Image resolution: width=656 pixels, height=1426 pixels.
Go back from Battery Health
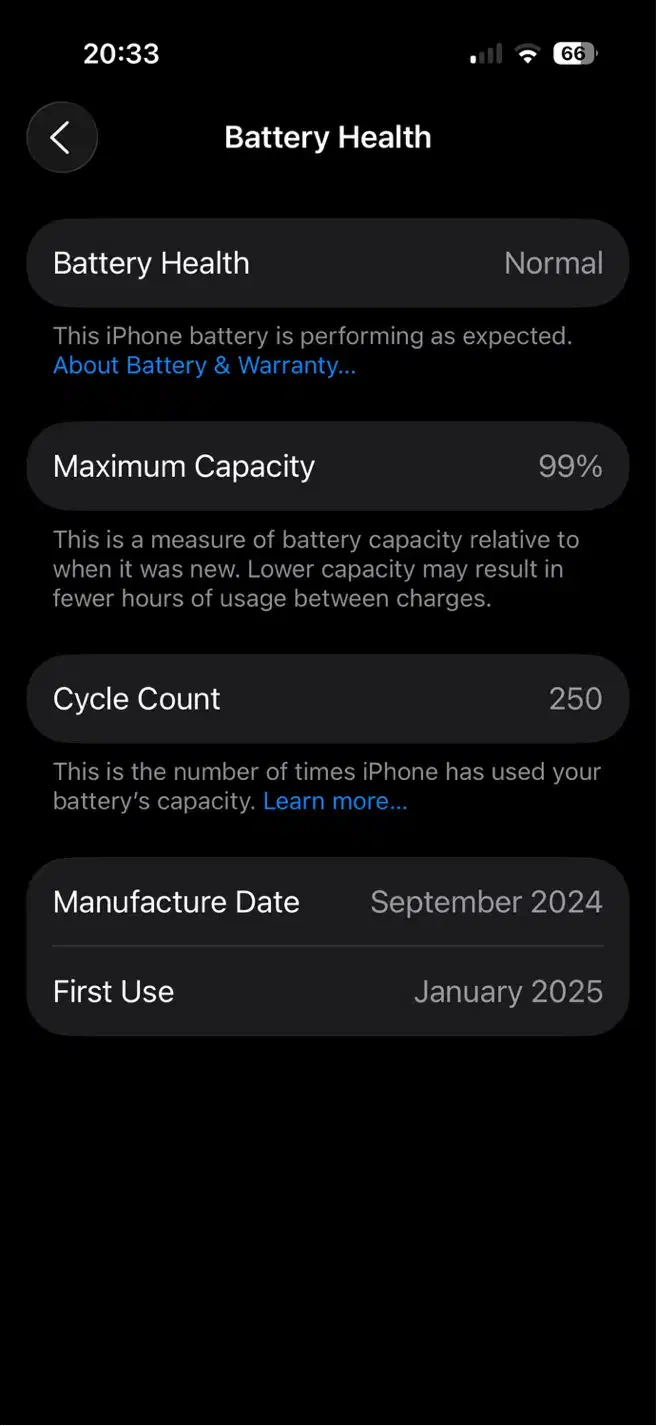(x=62, y=138)
